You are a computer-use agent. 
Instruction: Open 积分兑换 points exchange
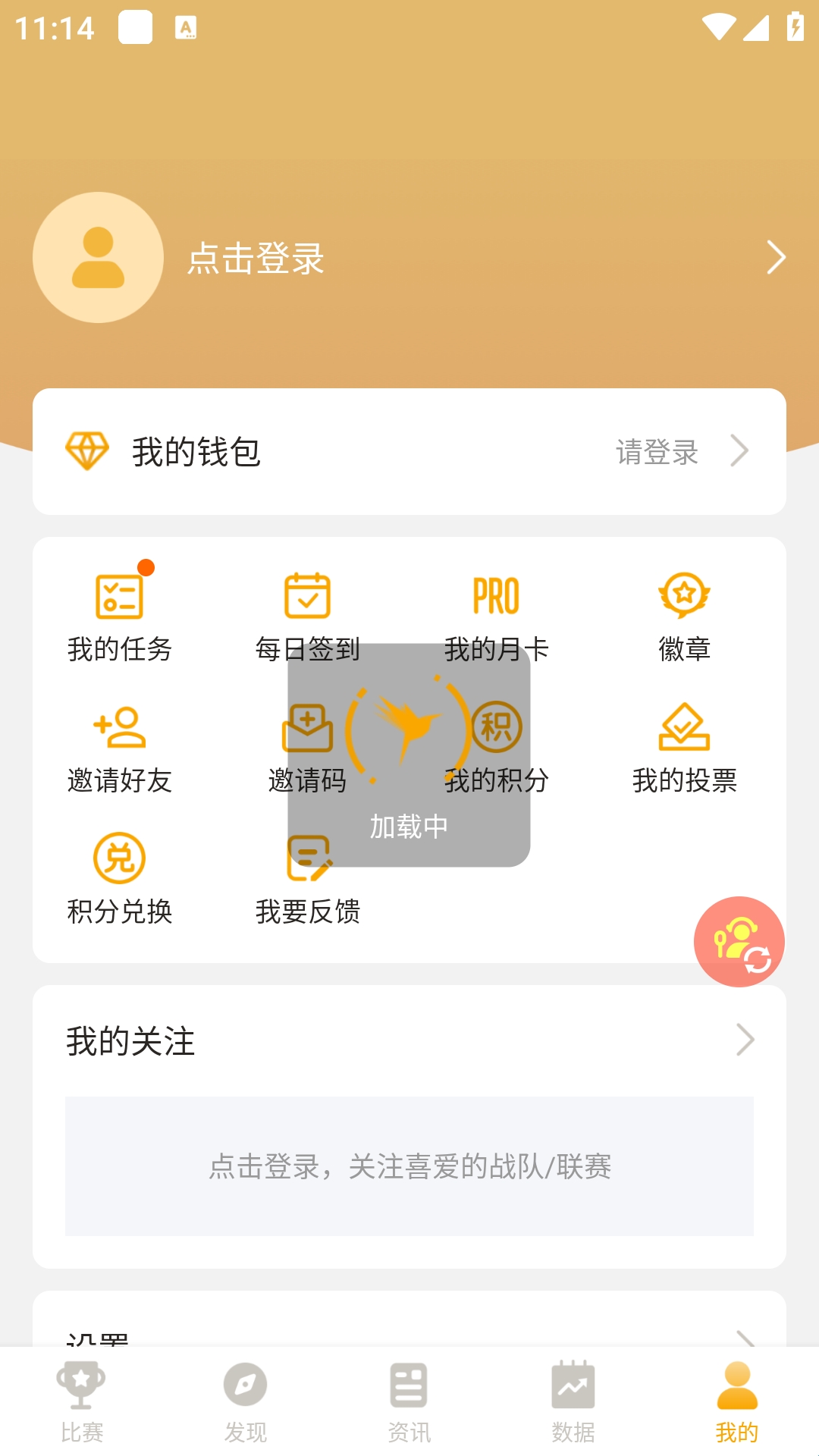(120, 878)
